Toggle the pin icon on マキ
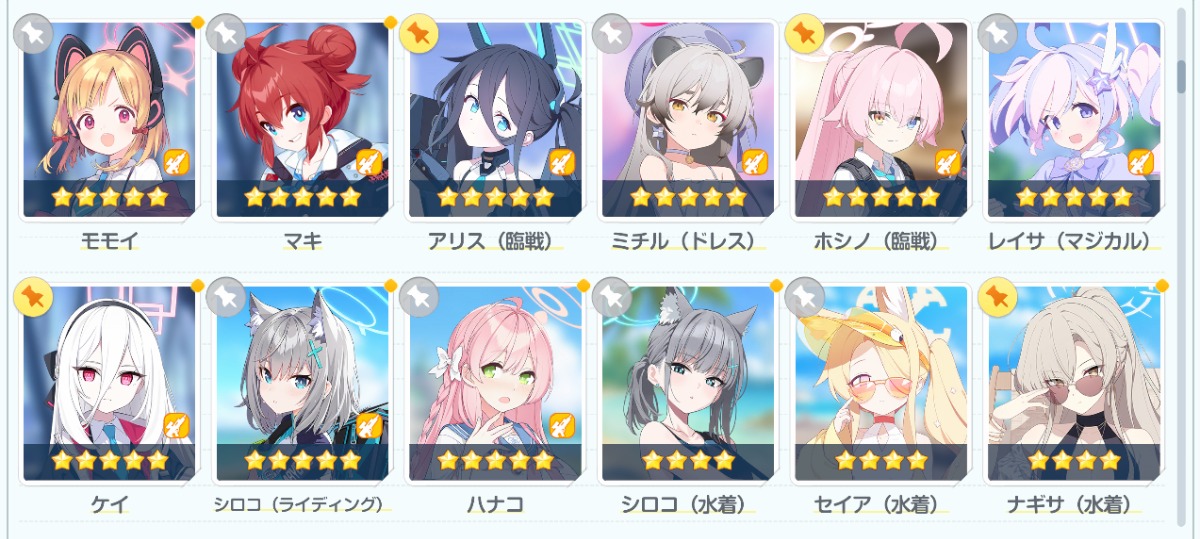The height and width of the screenshot is (539, 1200). [x=226, y=33]
